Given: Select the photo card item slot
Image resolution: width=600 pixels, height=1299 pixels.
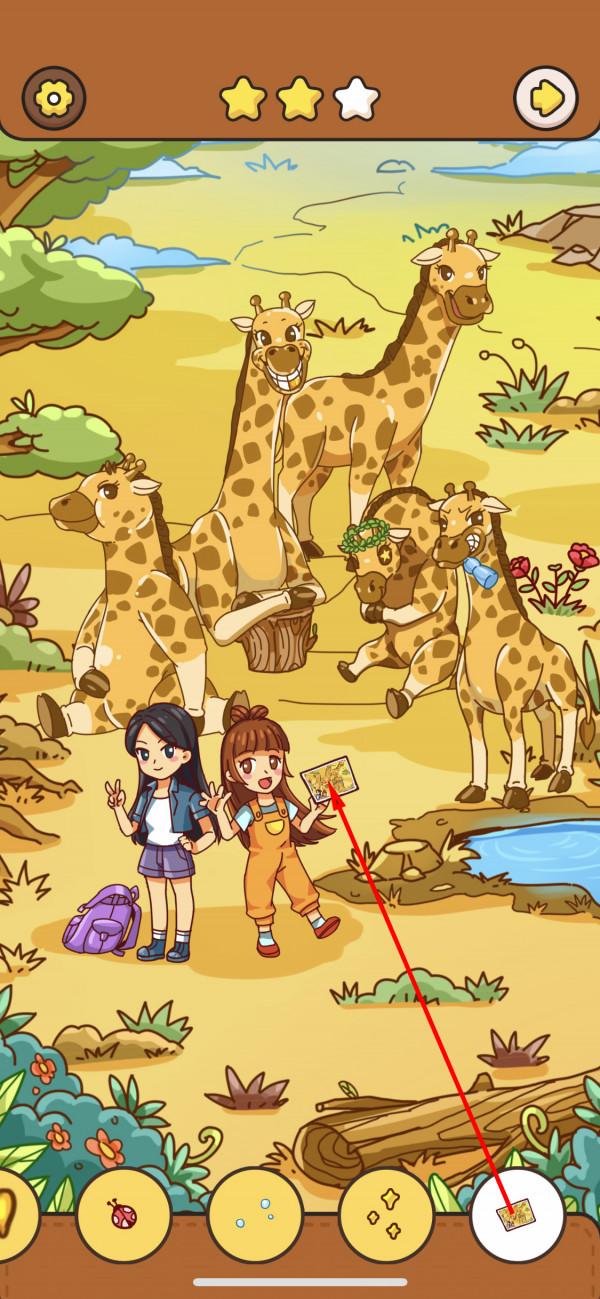Looking at the screenshot, I should click(x=517, y=1215).
